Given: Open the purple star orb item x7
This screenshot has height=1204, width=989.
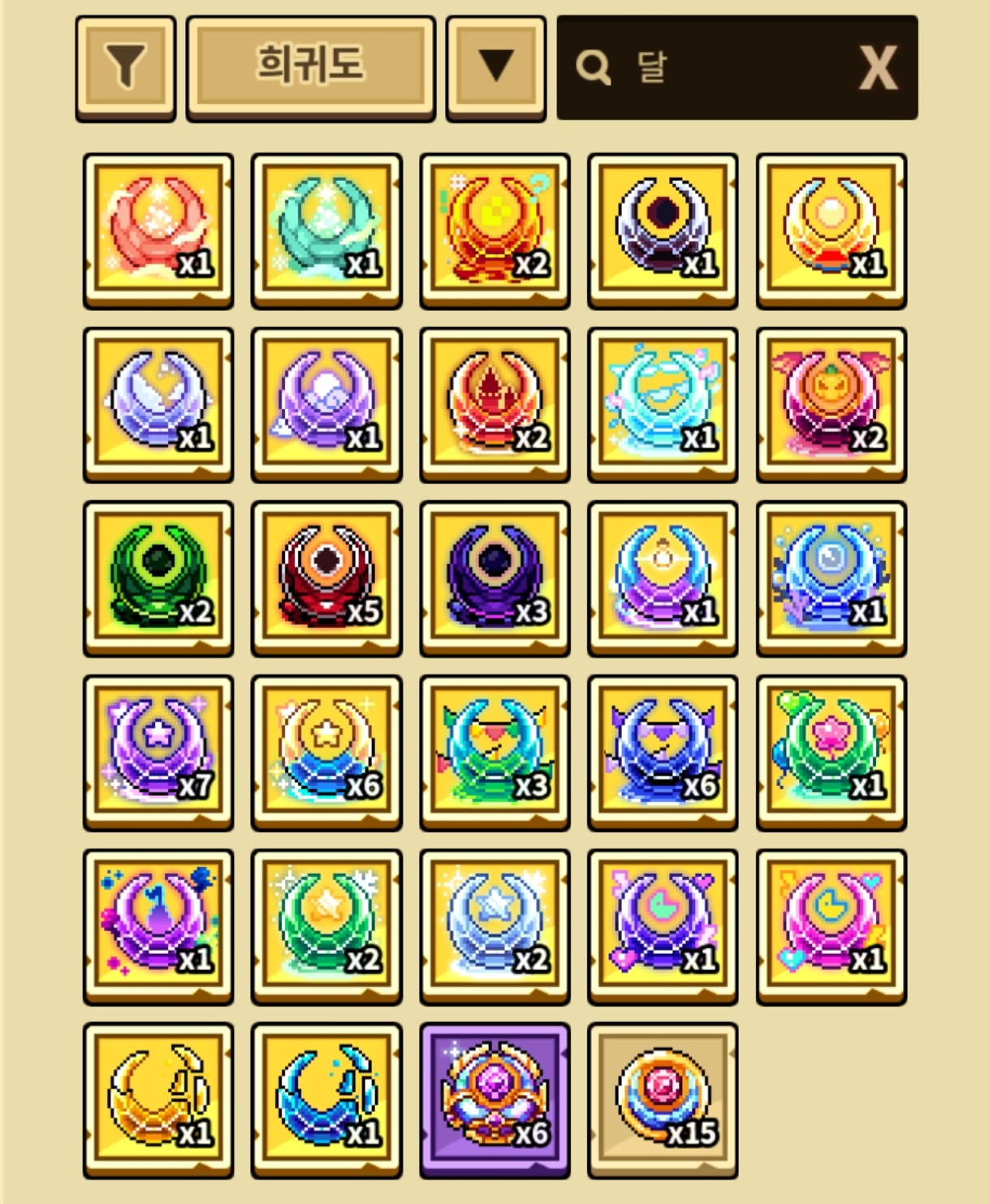Looking at the screenshot, I should tap(158, 751).
